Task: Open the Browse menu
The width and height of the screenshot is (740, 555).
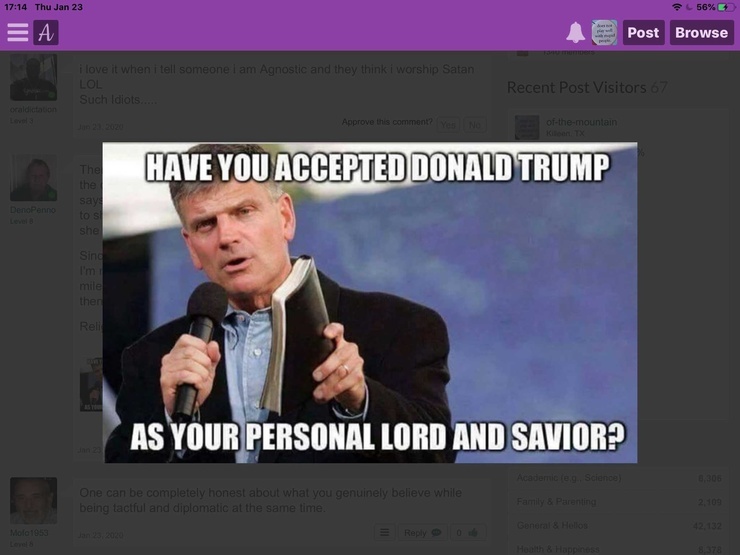Action: pos(701,33)
